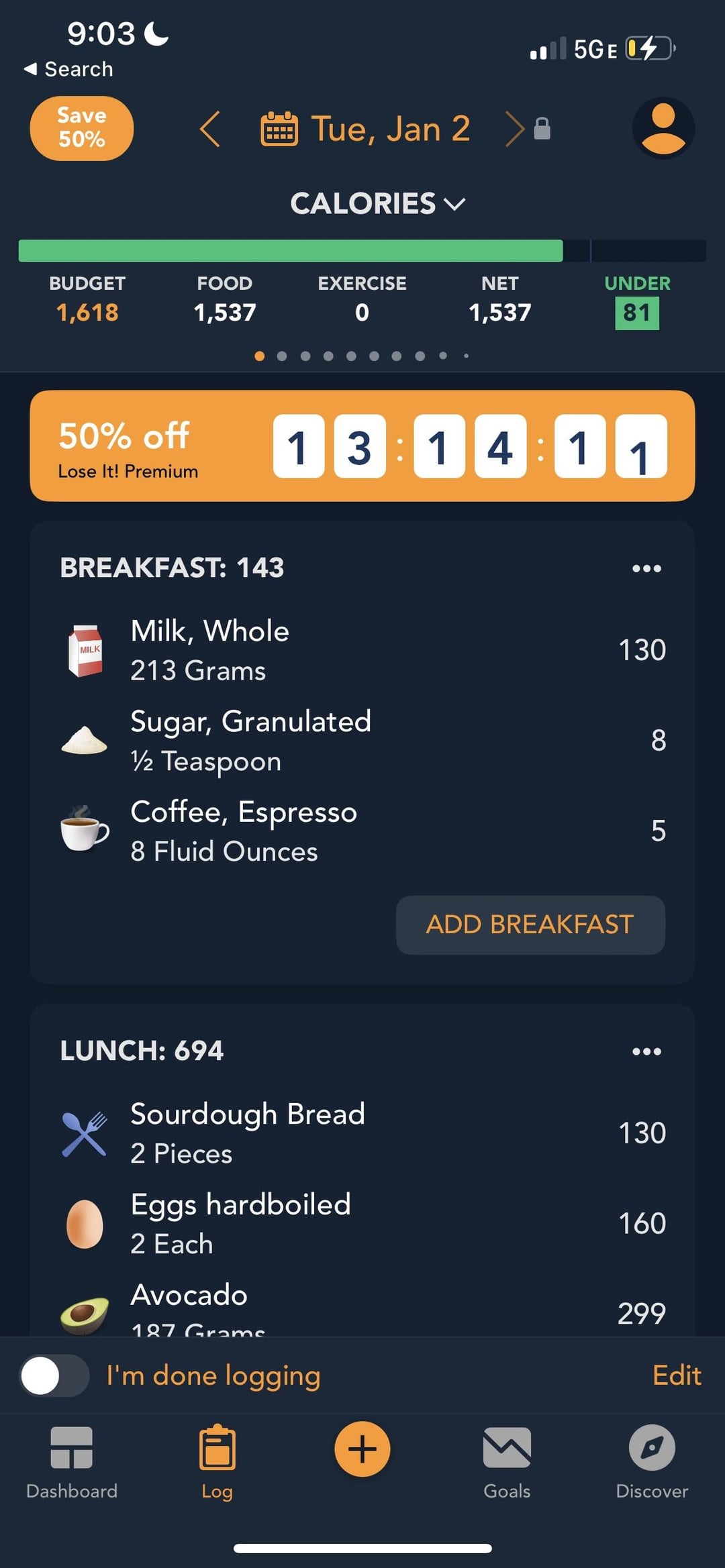The image size is (725, 1568).
Task: Tap the orange plus add button
Action: (362, 1449)
